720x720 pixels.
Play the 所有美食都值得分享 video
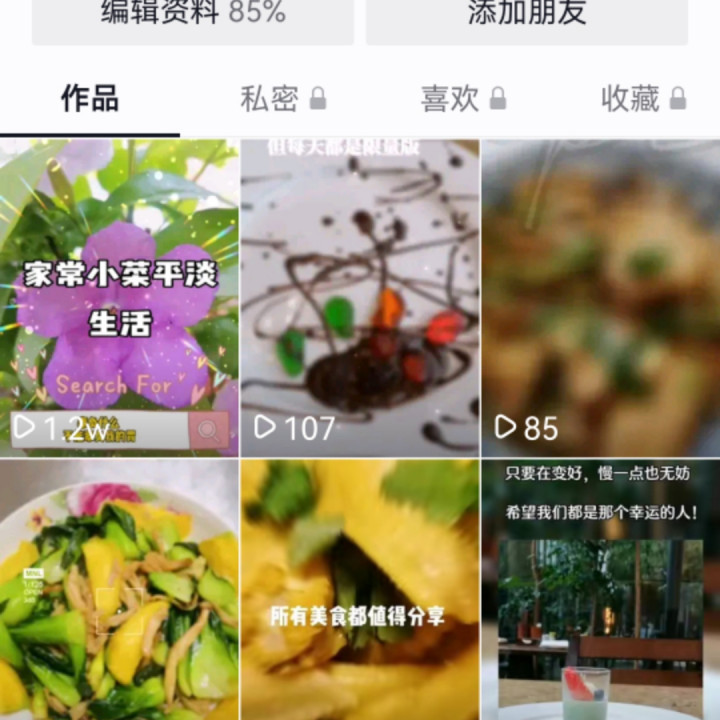(360, 590)
